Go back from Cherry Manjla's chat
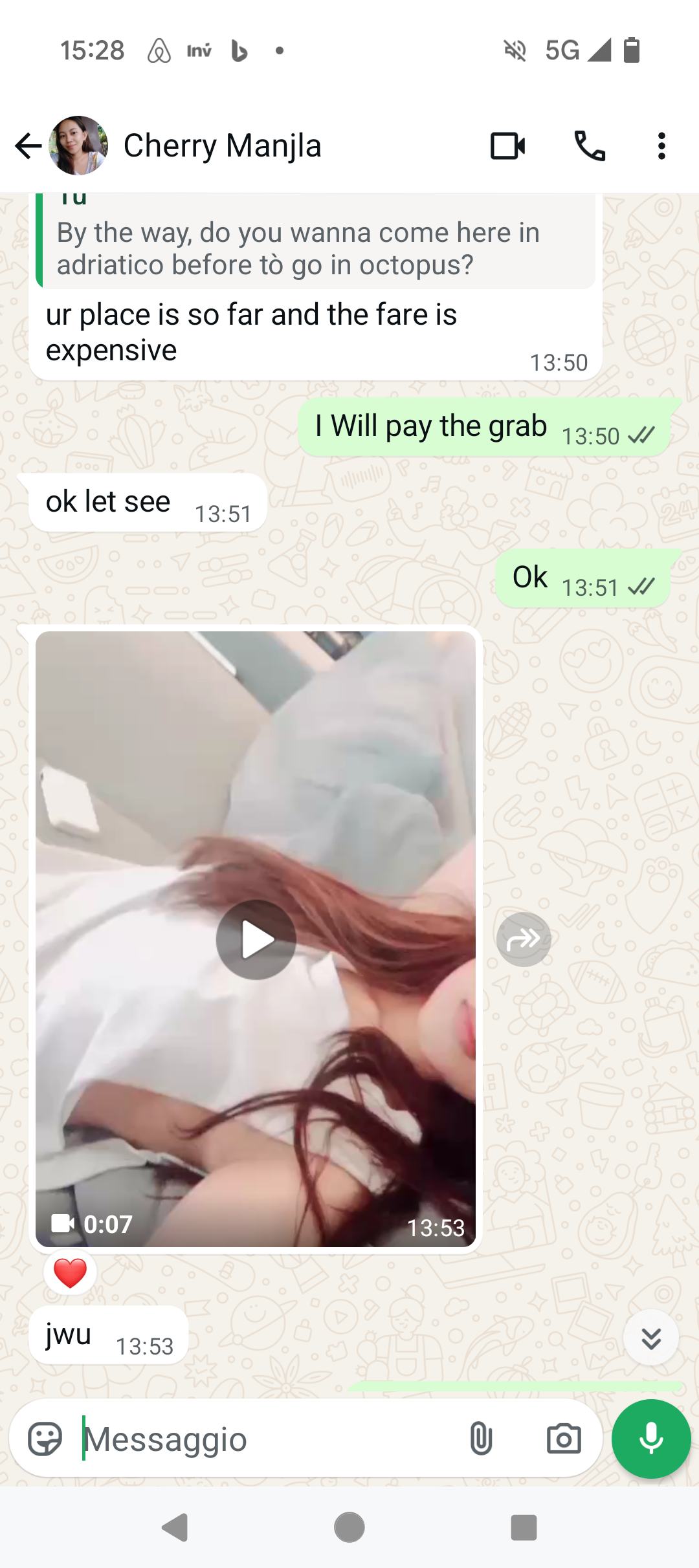This screenshot has height=1568, width=699. (28, 146)
